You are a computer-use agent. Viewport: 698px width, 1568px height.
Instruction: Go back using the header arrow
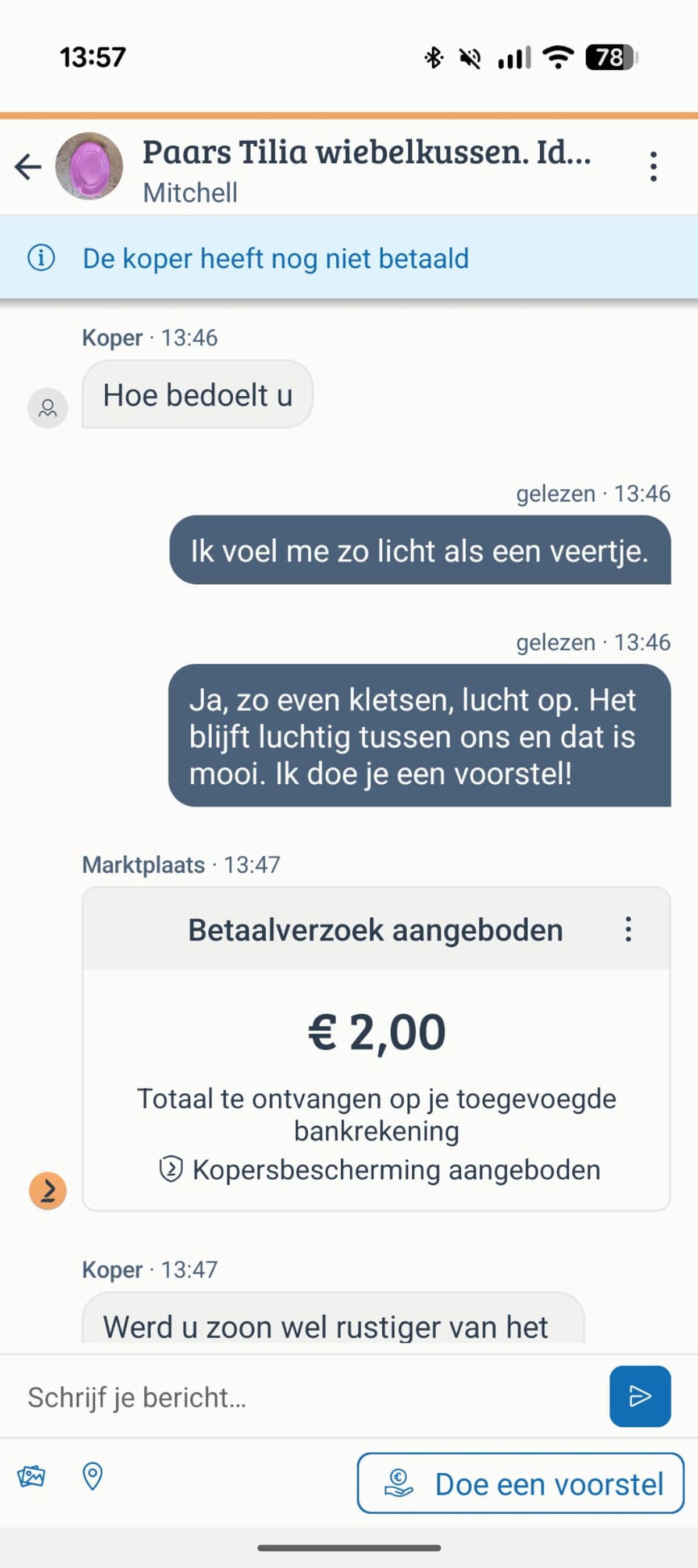pos(28,167)
